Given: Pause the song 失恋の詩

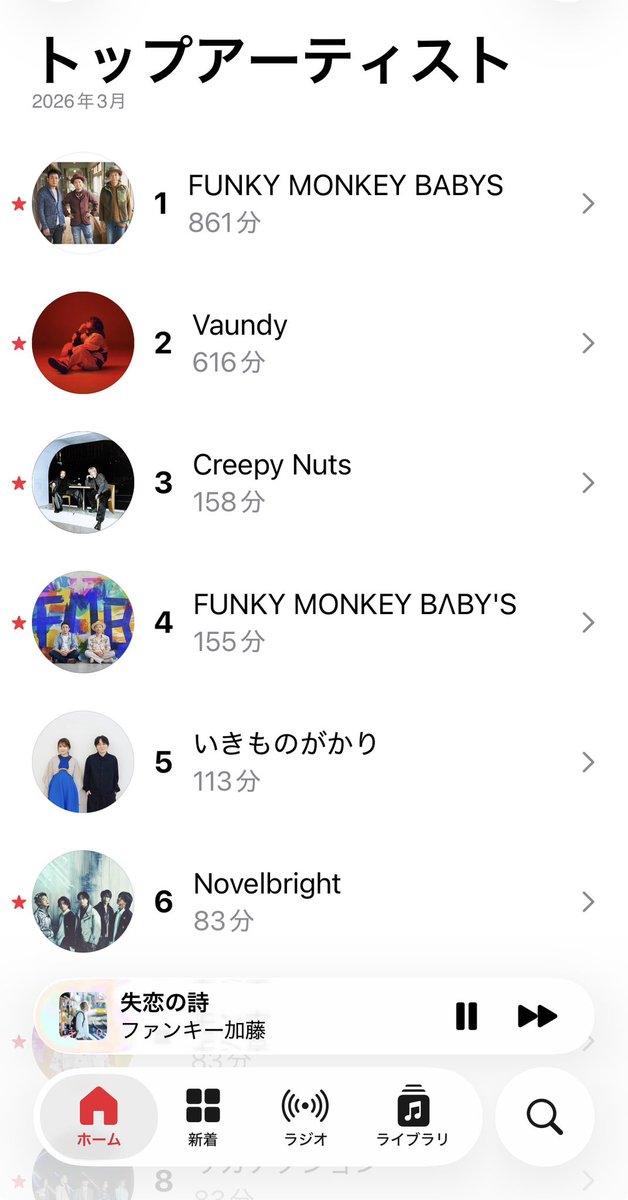Looking at the screenshot, I should pos(466,1016).
